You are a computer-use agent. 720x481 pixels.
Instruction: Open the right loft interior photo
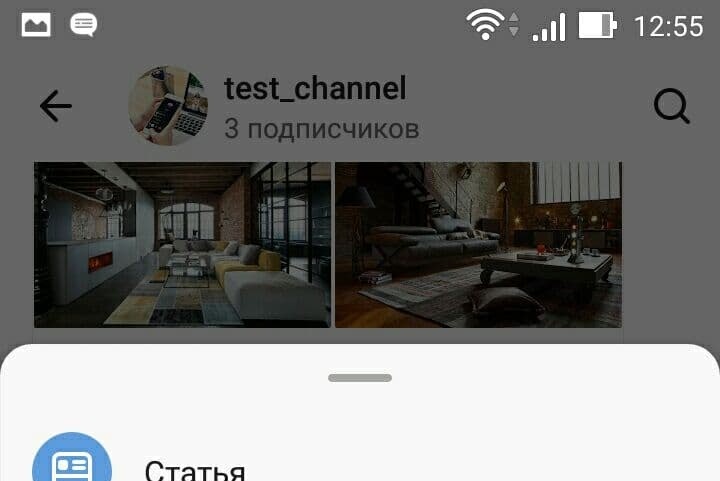click(478, 245)
